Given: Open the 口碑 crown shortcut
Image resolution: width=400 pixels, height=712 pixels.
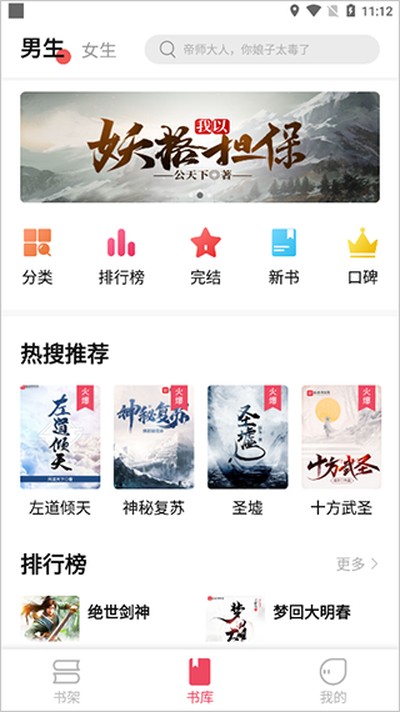Looking at the screenshot, I should pos(362,257).
